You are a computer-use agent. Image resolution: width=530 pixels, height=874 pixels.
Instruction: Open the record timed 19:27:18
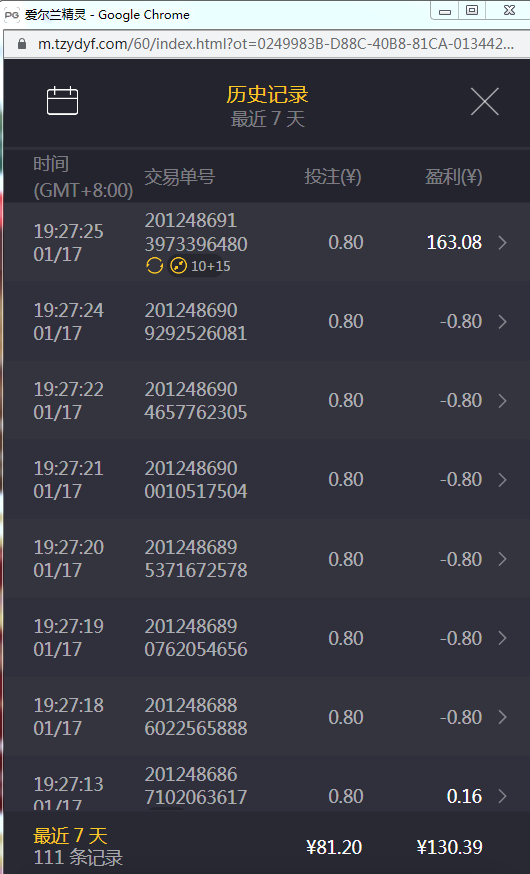click(266, 717)
